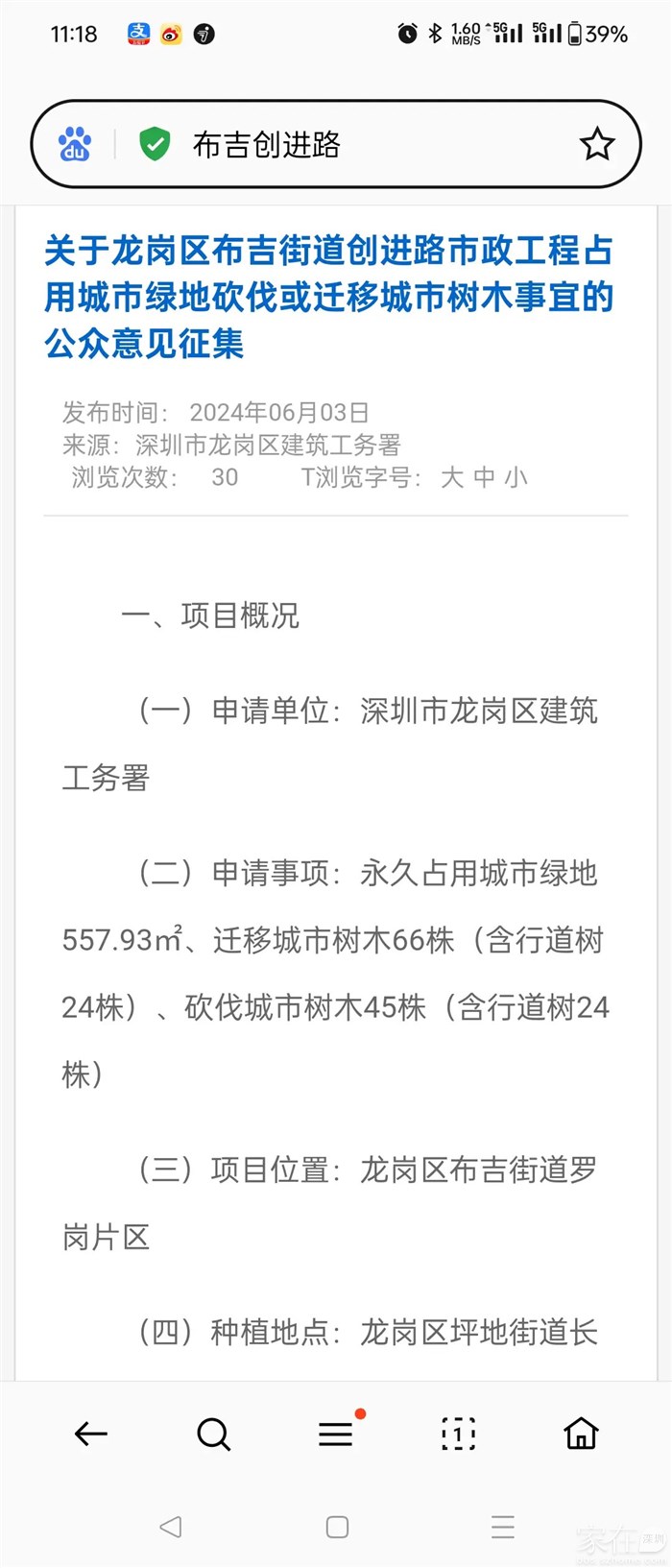Set font size to 中
The width and height of the screenshot is (672, 1568).
(484, 477)
